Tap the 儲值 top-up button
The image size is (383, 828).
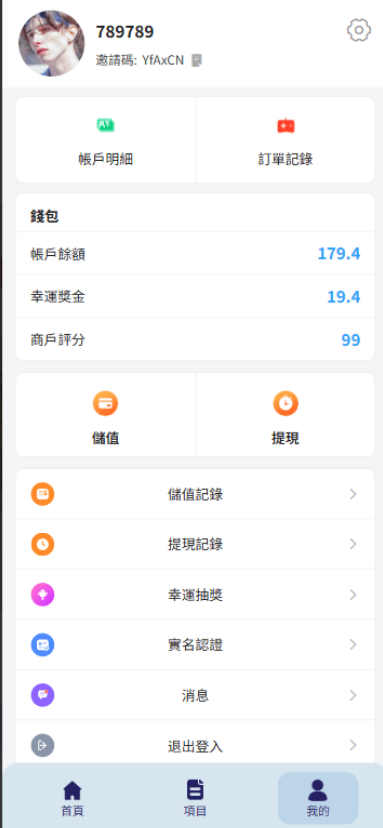[x=106, y=415]
